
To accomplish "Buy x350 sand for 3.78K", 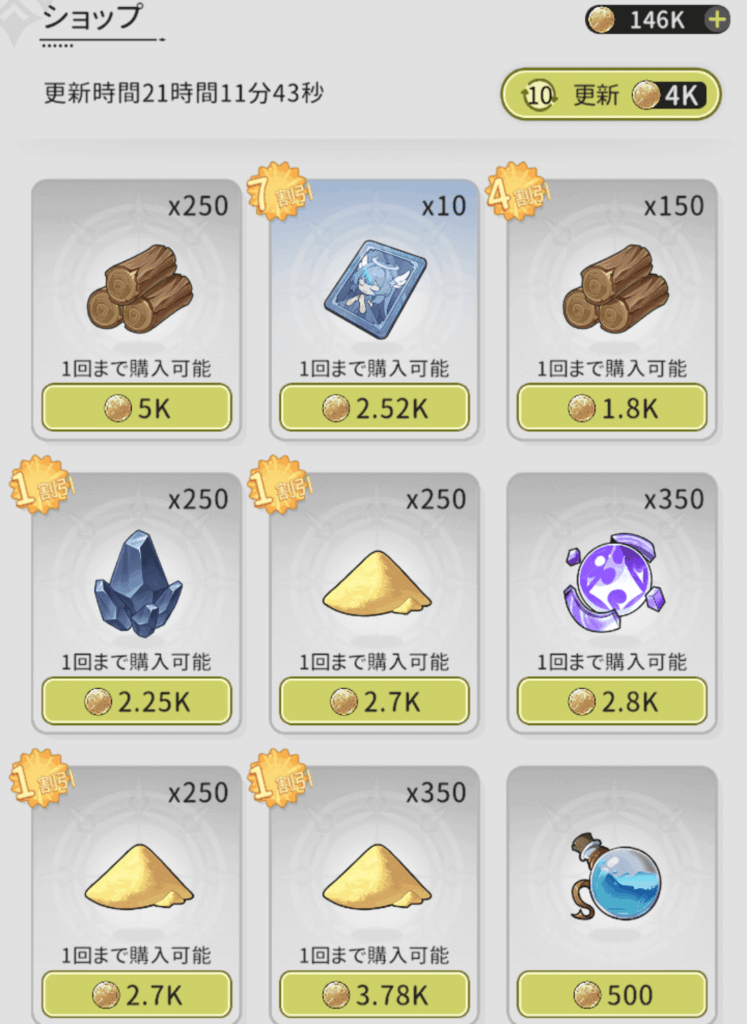I will tap(374, 994).
